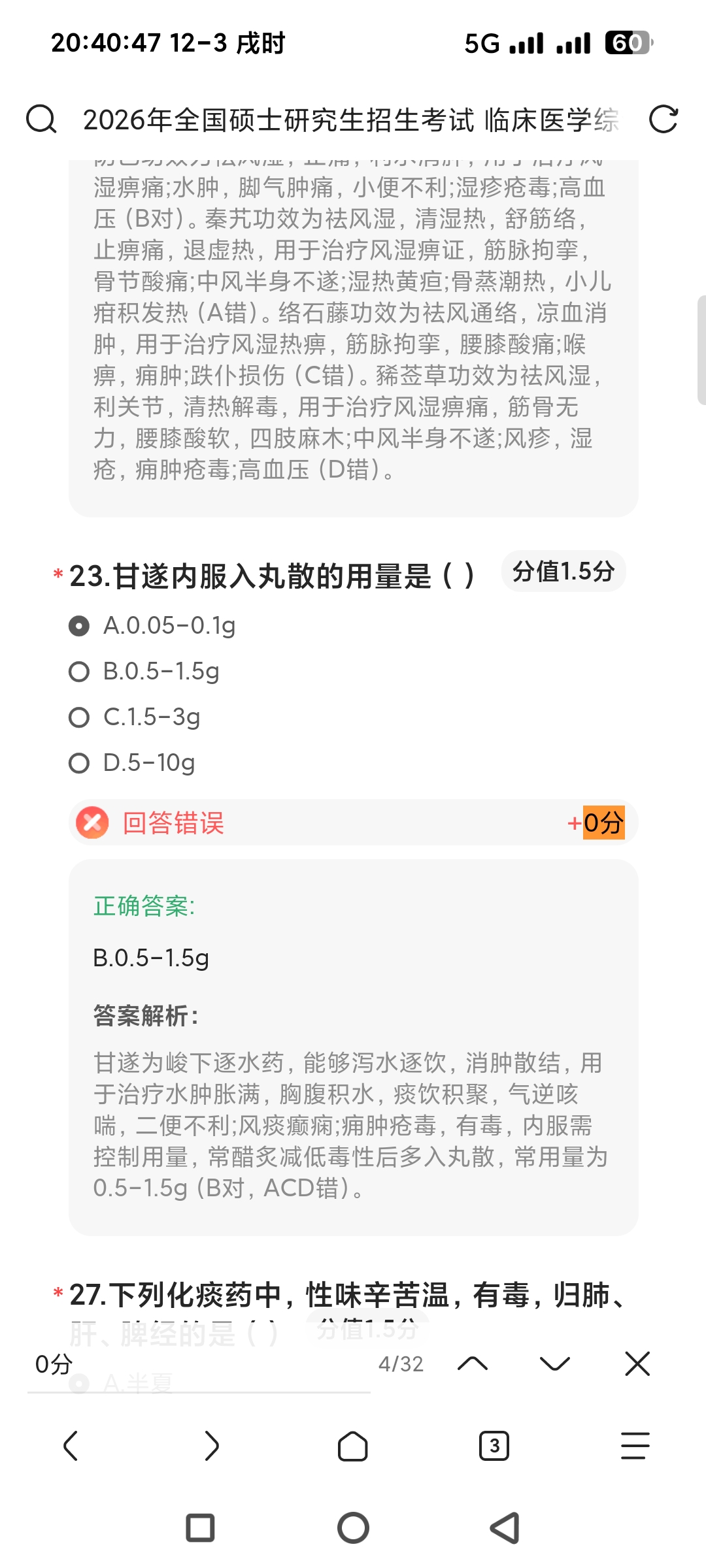Go forward in browser history
Image resolution: width=706 pixels, height=1568 pixels.
pos(212,1445)
